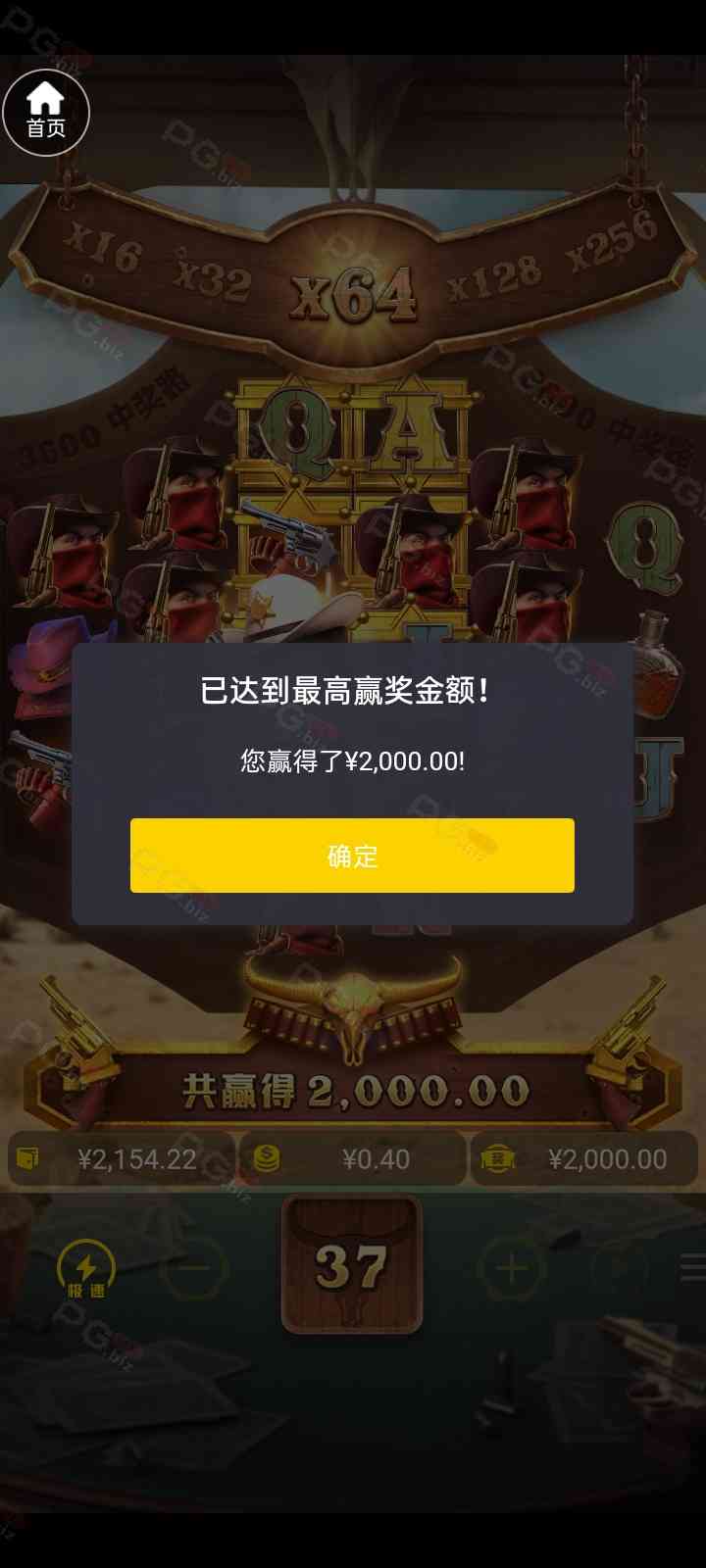
Task: Return to 首页 home
Action: pyautogui.click(x=45, y=113)
